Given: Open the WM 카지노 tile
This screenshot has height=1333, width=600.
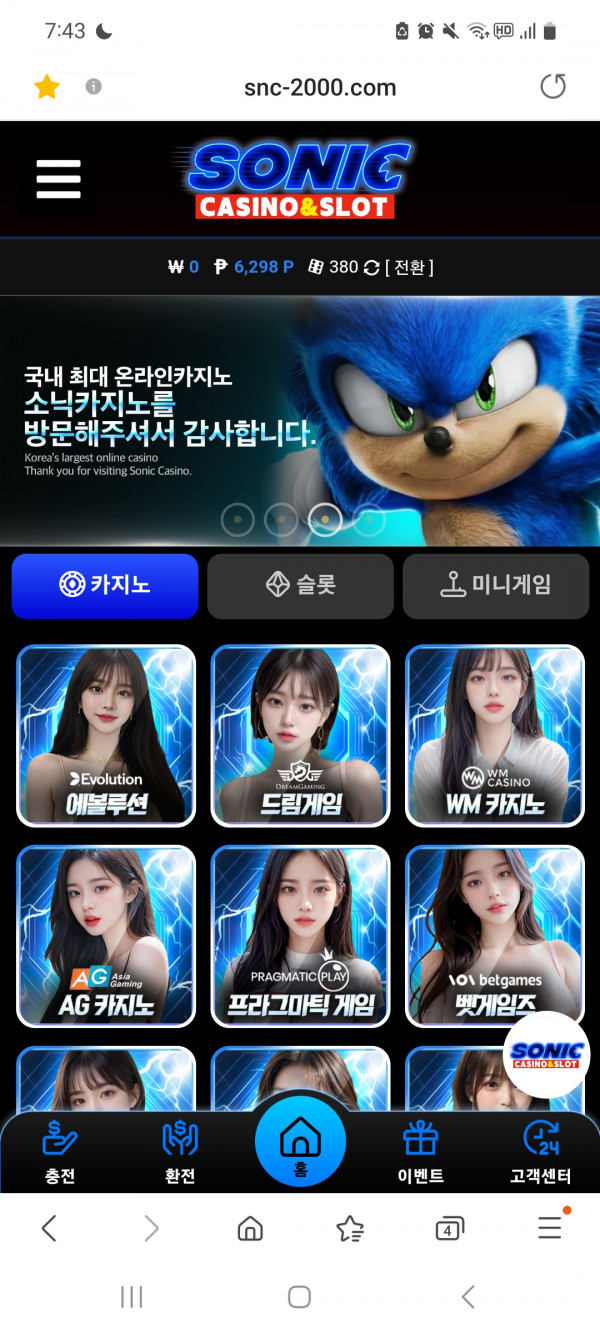Looking at the screenshot, I should [x=495, y=735].
